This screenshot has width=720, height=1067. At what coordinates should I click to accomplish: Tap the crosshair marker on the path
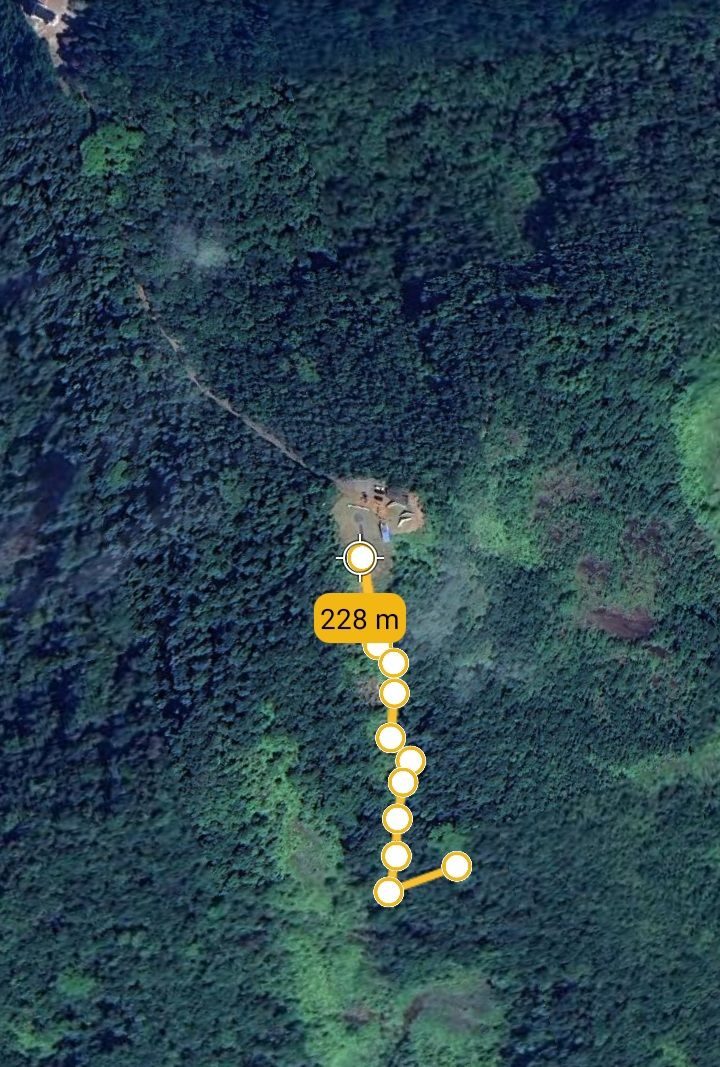[361, 557]
